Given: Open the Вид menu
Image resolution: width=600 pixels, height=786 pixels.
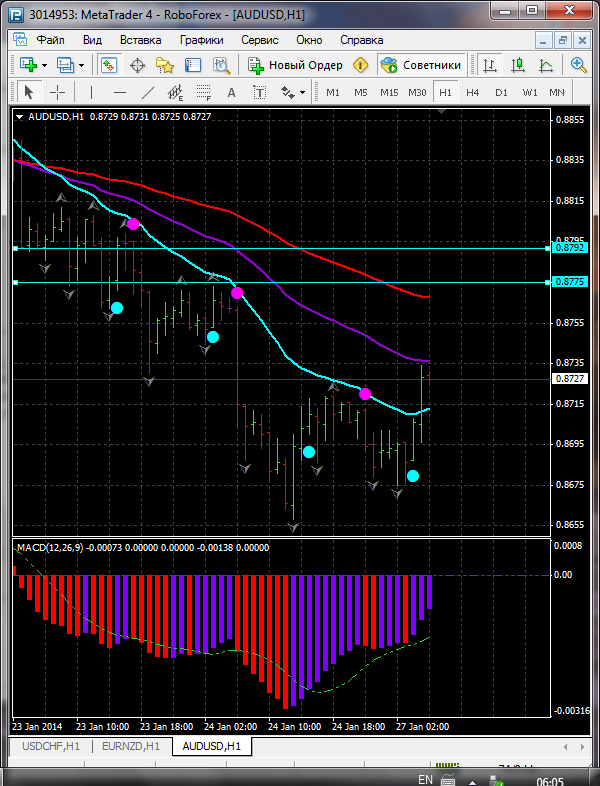Looking at the screenshot, I should [x=92, y=40].
